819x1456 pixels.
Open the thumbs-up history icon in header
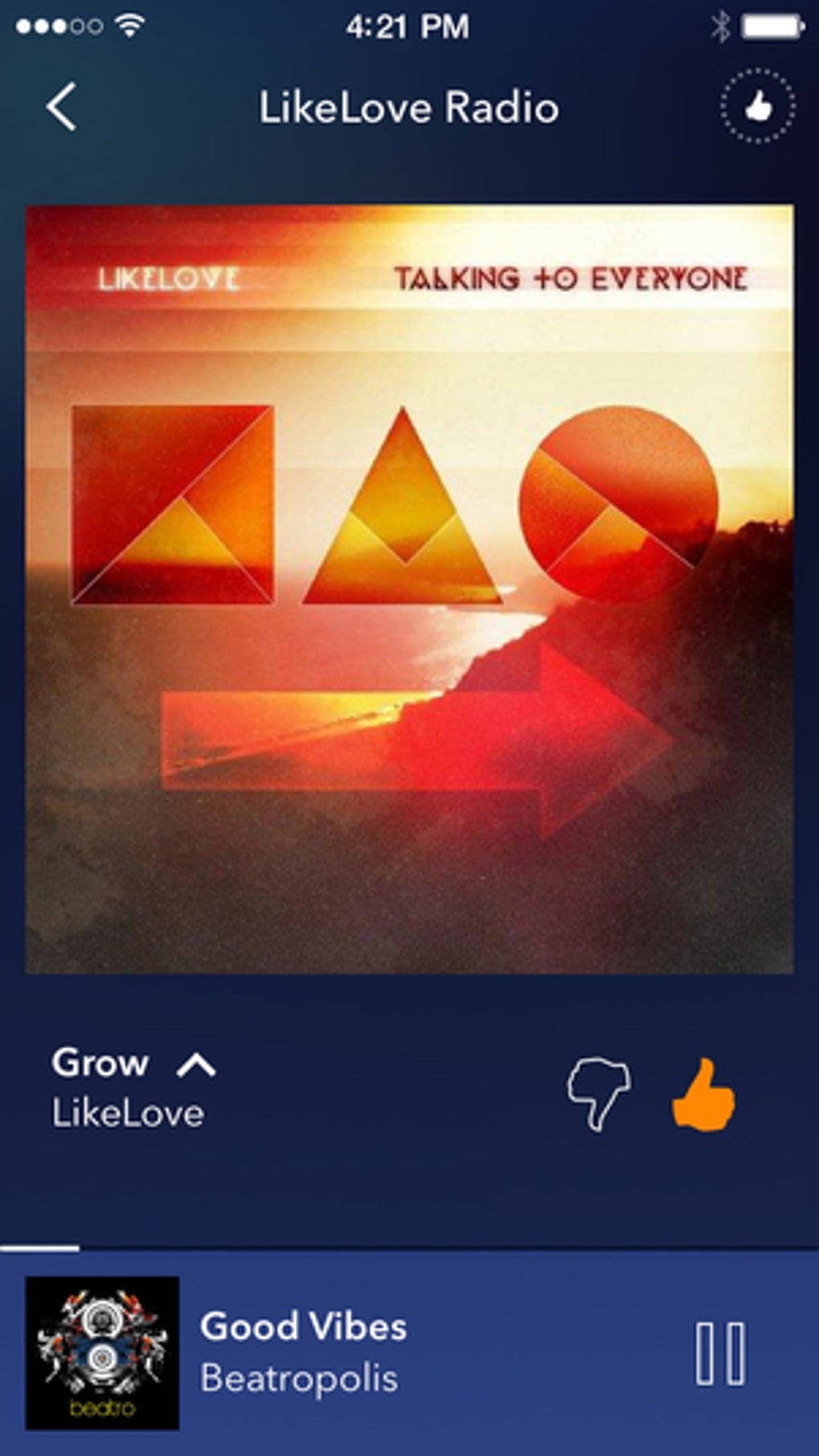[x=757, y=106]
